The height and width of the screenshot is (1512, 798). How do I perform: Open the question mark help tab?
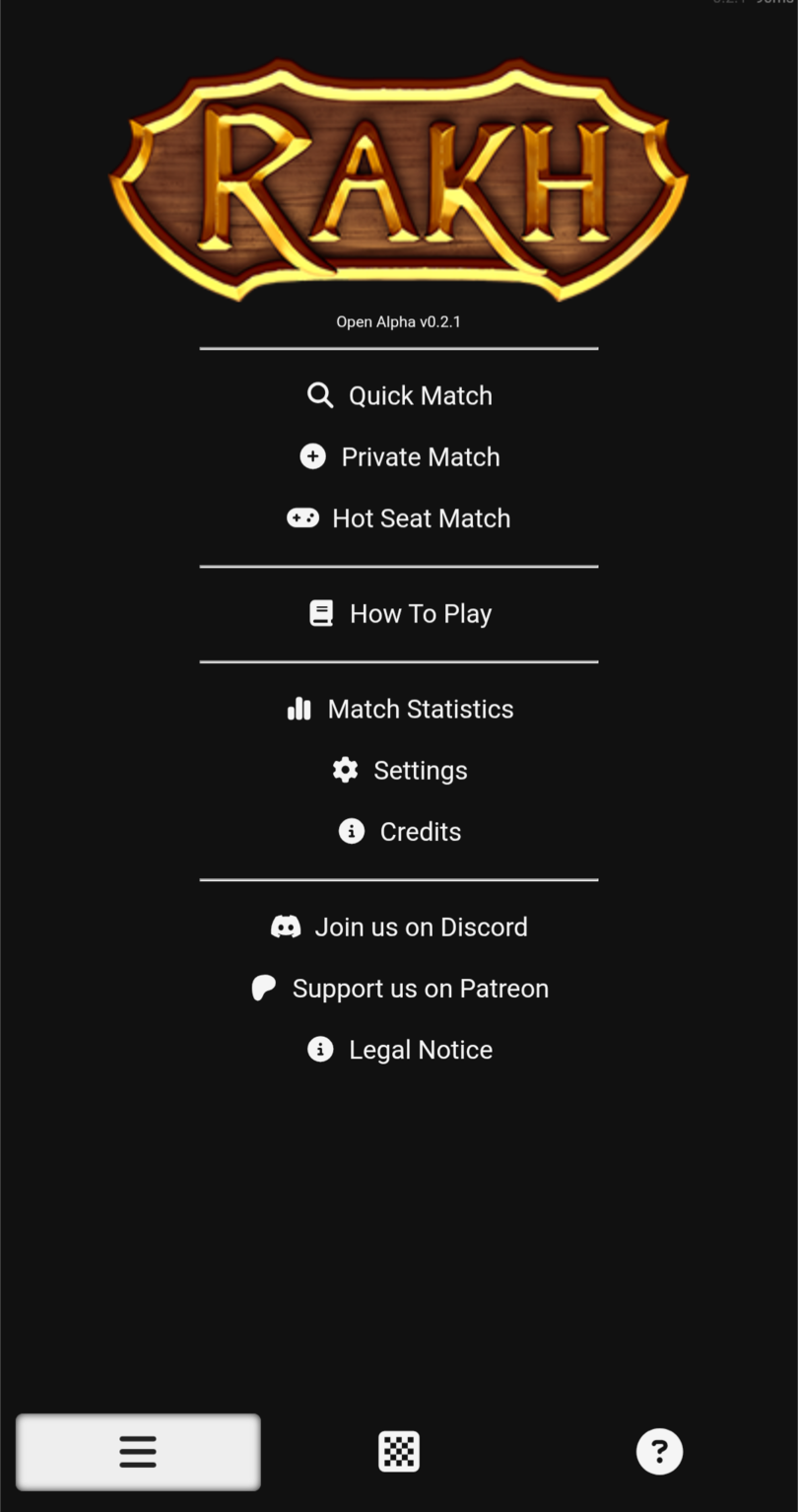pos(659,1452)
